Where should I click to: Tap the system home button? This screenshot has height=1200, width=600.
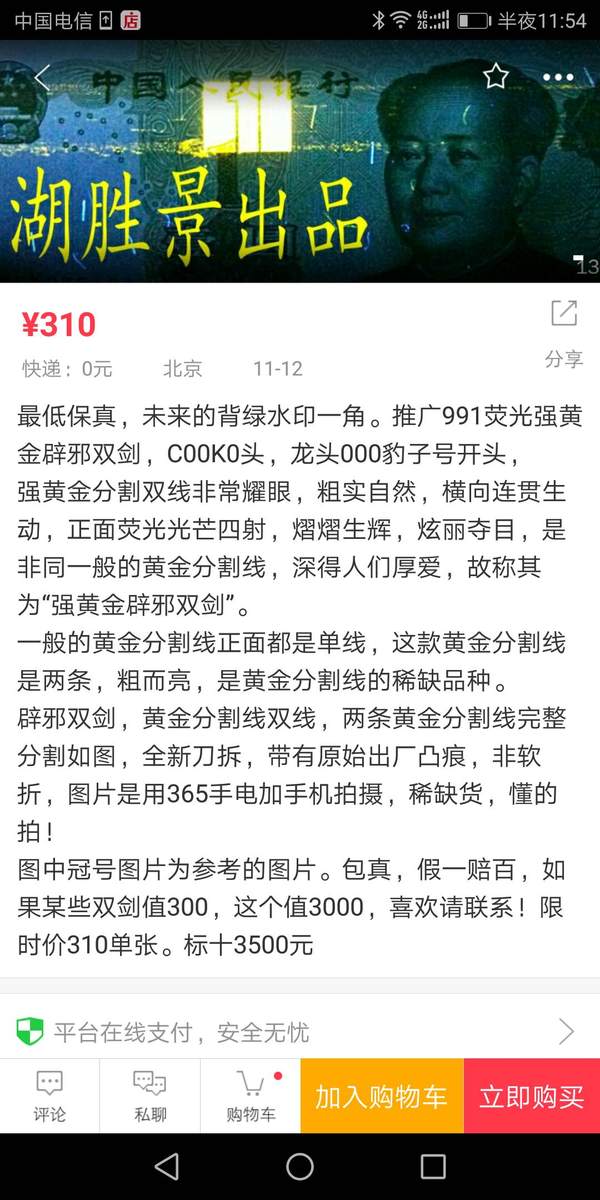(x=300, y=1166)
